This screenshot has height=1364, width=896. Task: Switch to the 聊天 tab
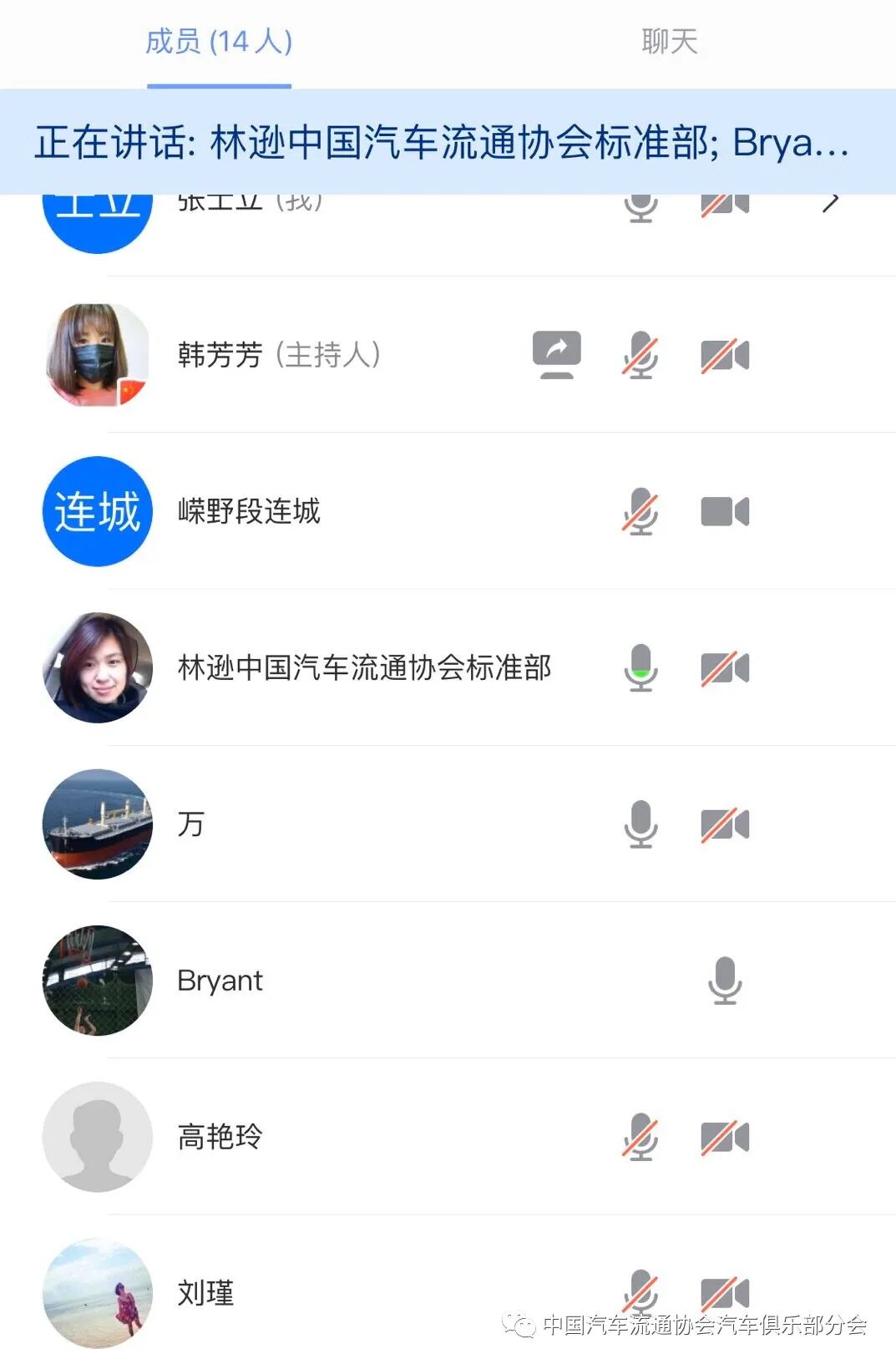(669, 42)
